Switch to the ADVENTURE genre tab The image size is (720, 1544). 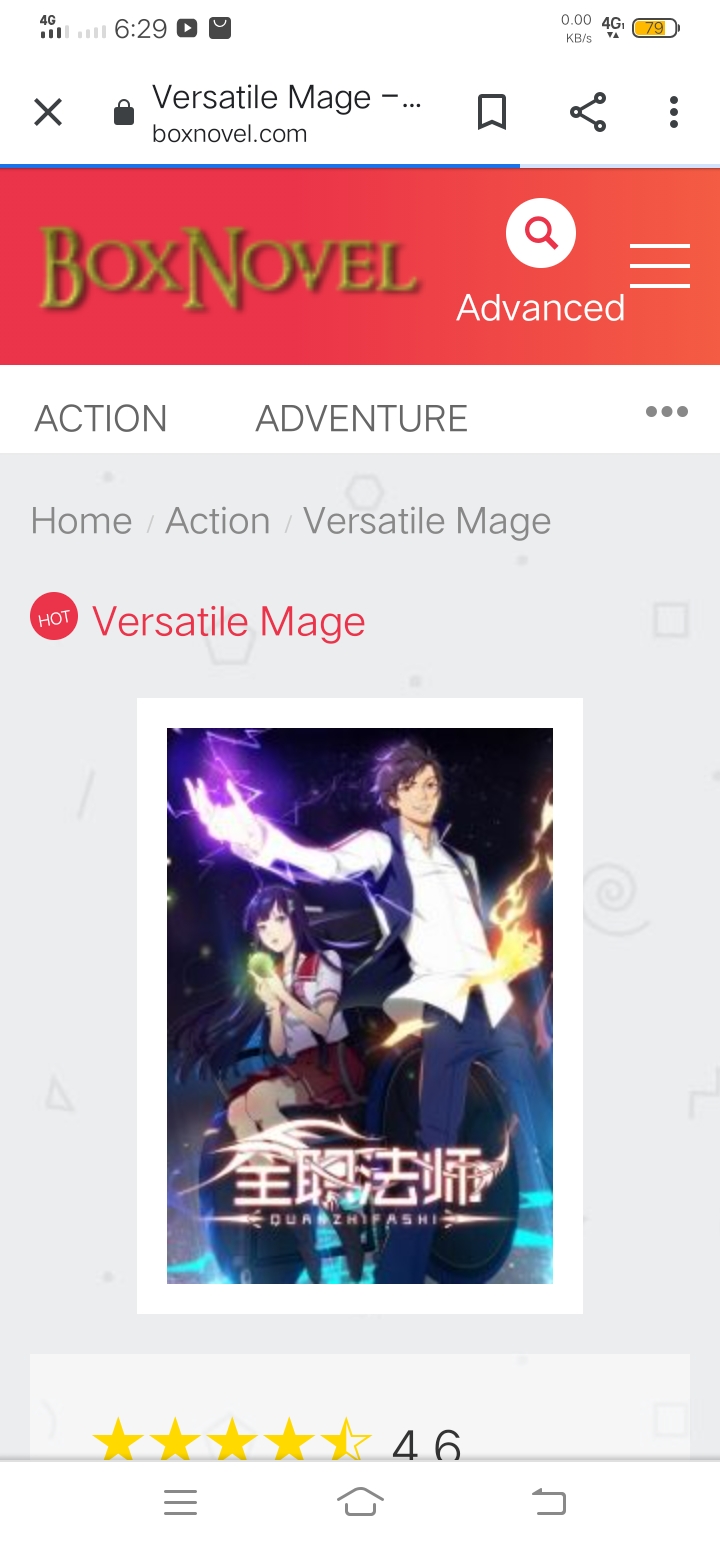(361, 418)
